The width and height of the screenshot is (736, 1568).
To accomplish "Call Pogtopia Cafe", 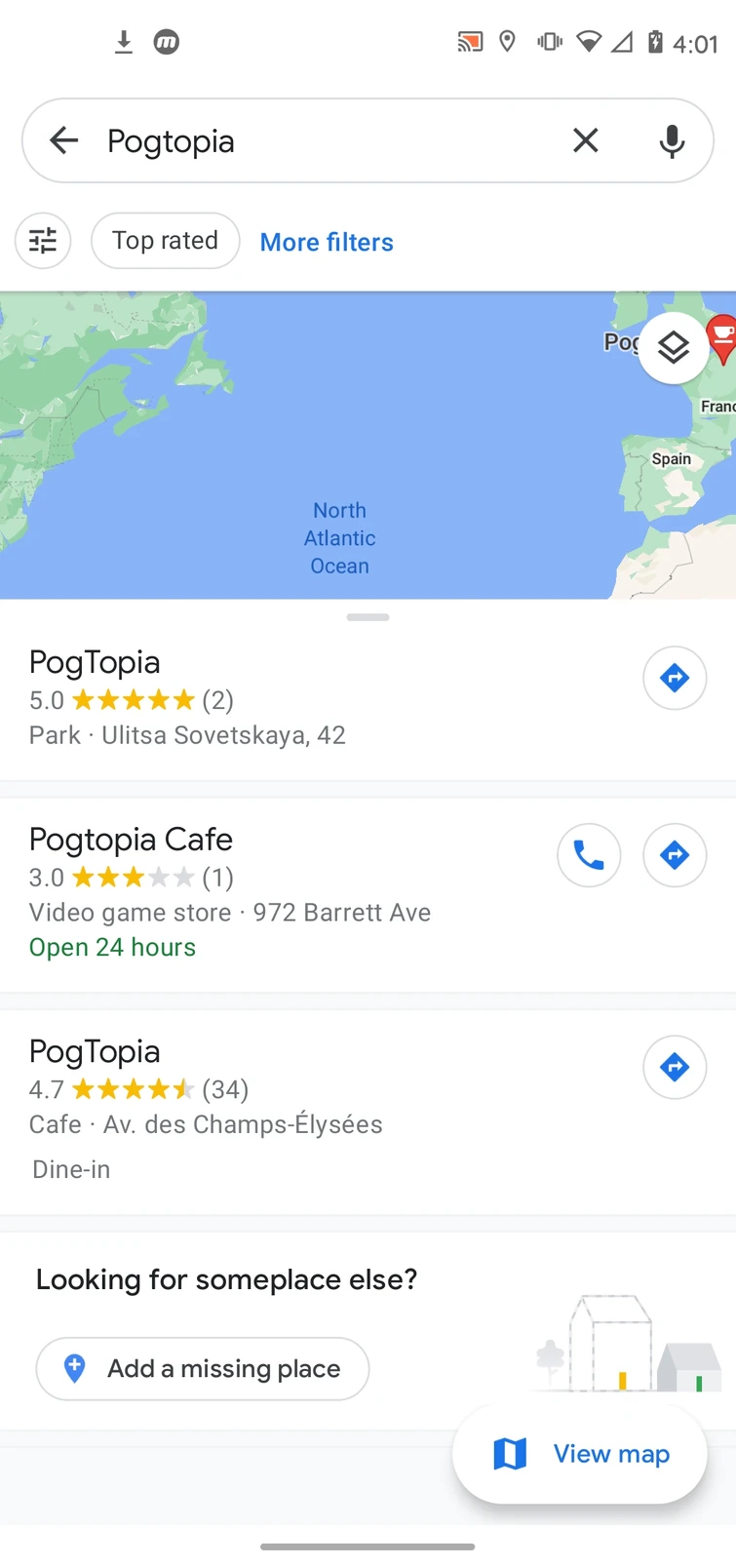I will [x=589, y=855].
